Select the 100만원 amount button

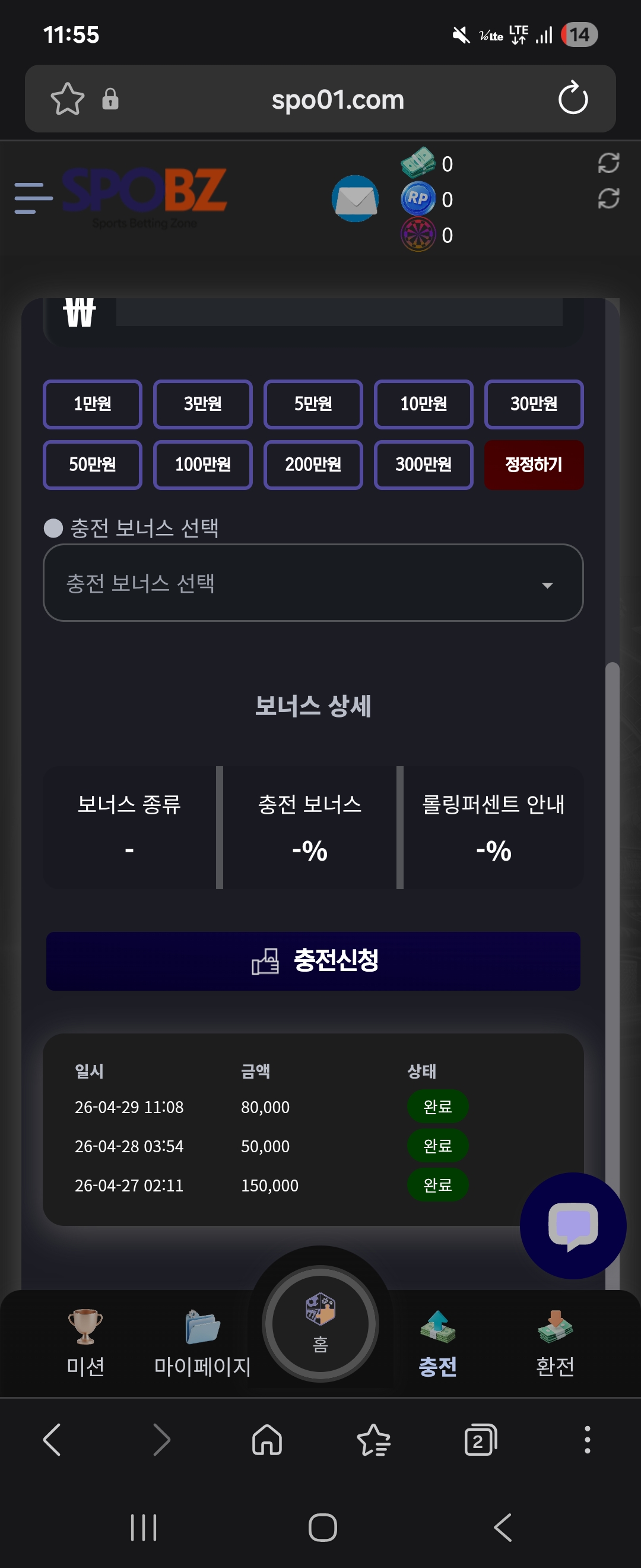202,465
